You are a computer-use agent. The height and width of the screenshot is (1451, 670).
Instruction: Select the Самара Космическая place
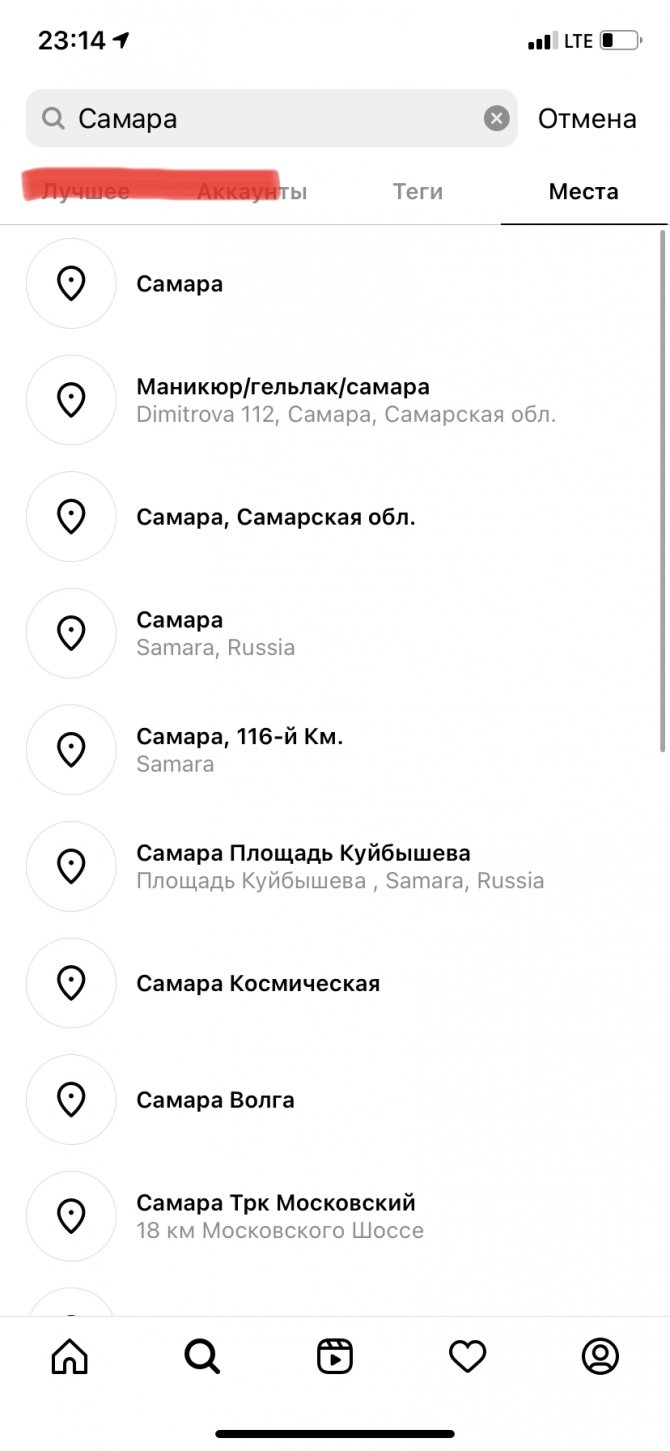335,984
